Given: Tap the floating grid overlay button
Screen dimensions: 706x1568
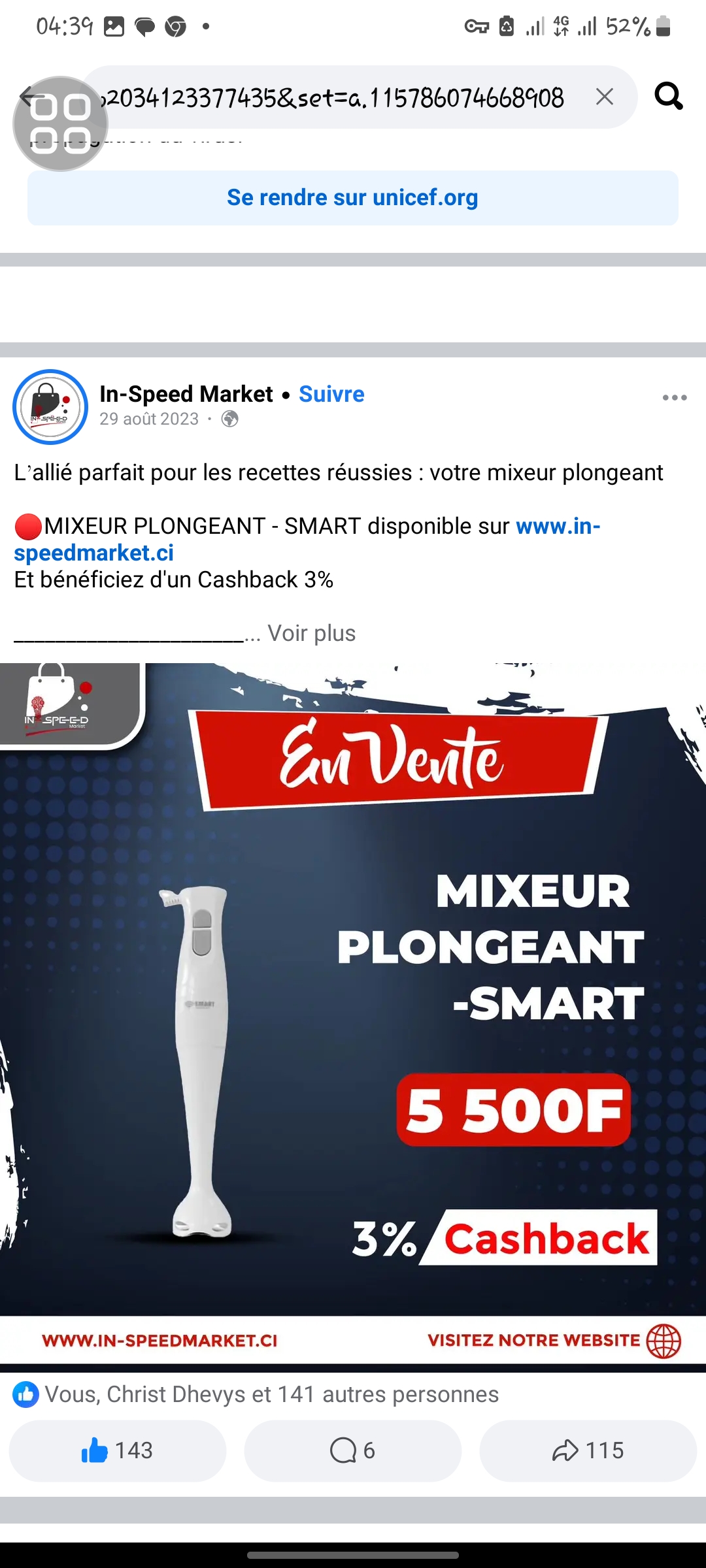Looking at the screenshot, I should [x=60, y=123].
